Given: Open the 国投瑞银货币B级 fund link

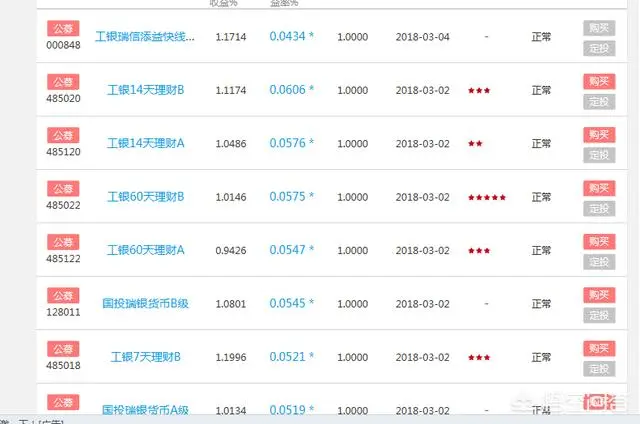Looking at the screenshot, I should coord(146,303).
